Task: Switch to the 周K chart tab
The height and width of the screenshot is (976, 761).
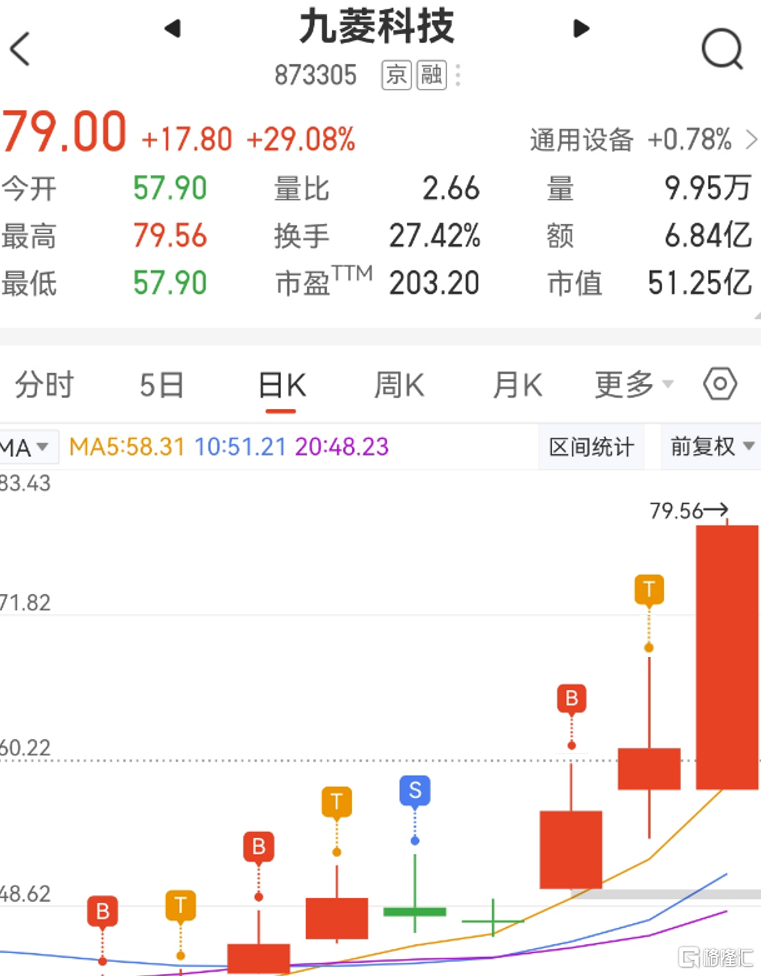Action: click(x=399, y=385)
